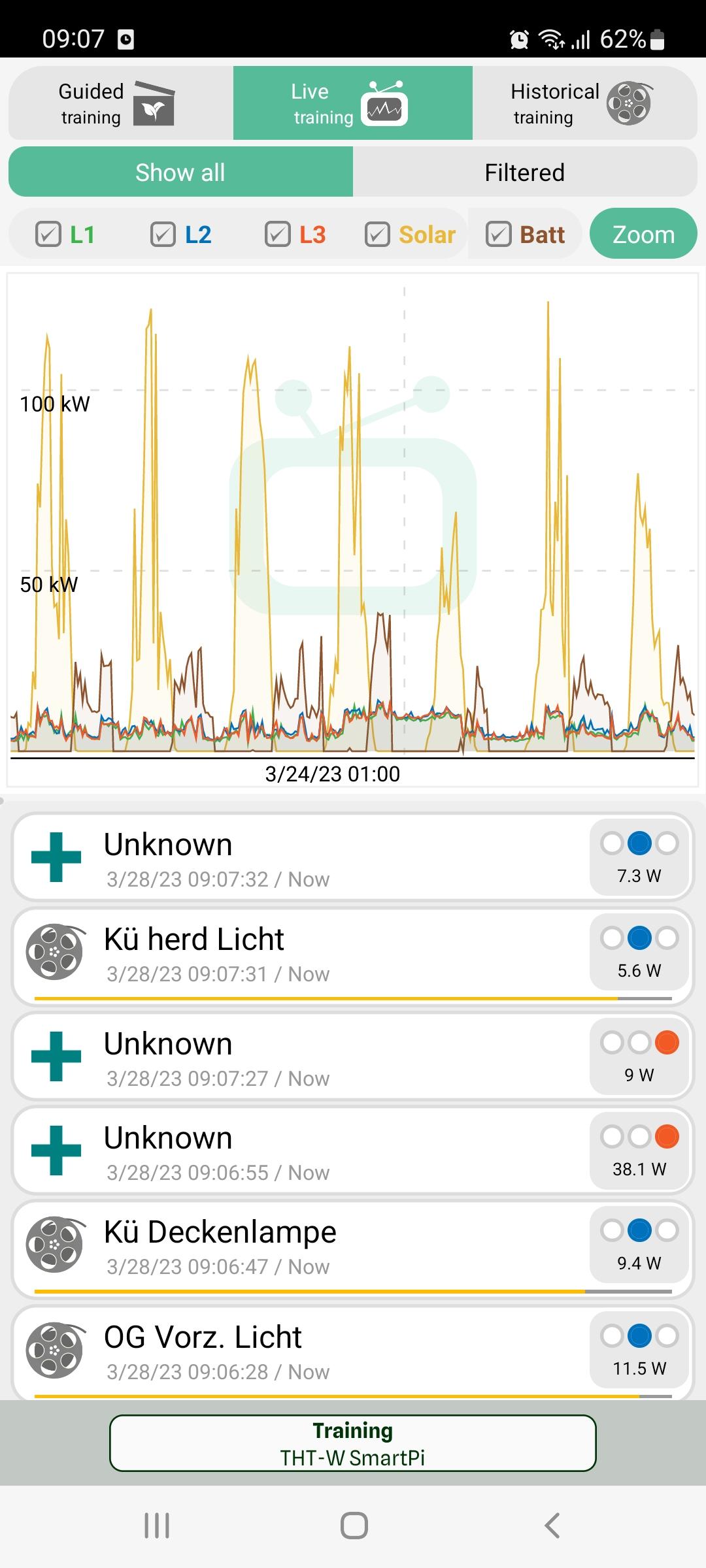Open the Kü herd Licht entry
This screenshot has height=1568, width=706.
point(353,956)
